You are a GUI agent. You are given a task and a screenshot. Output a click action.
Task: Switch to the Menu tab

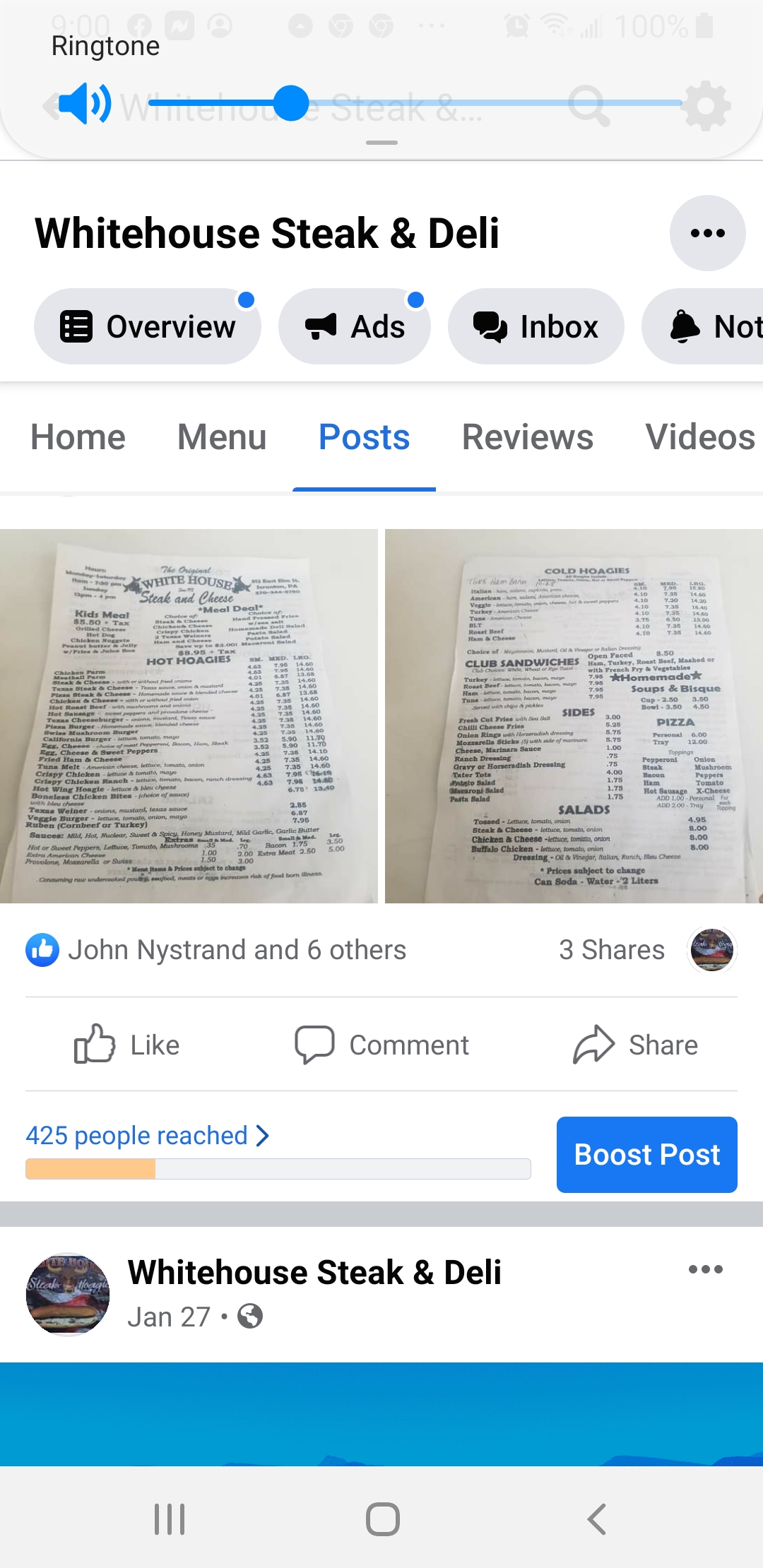[222, 437]
